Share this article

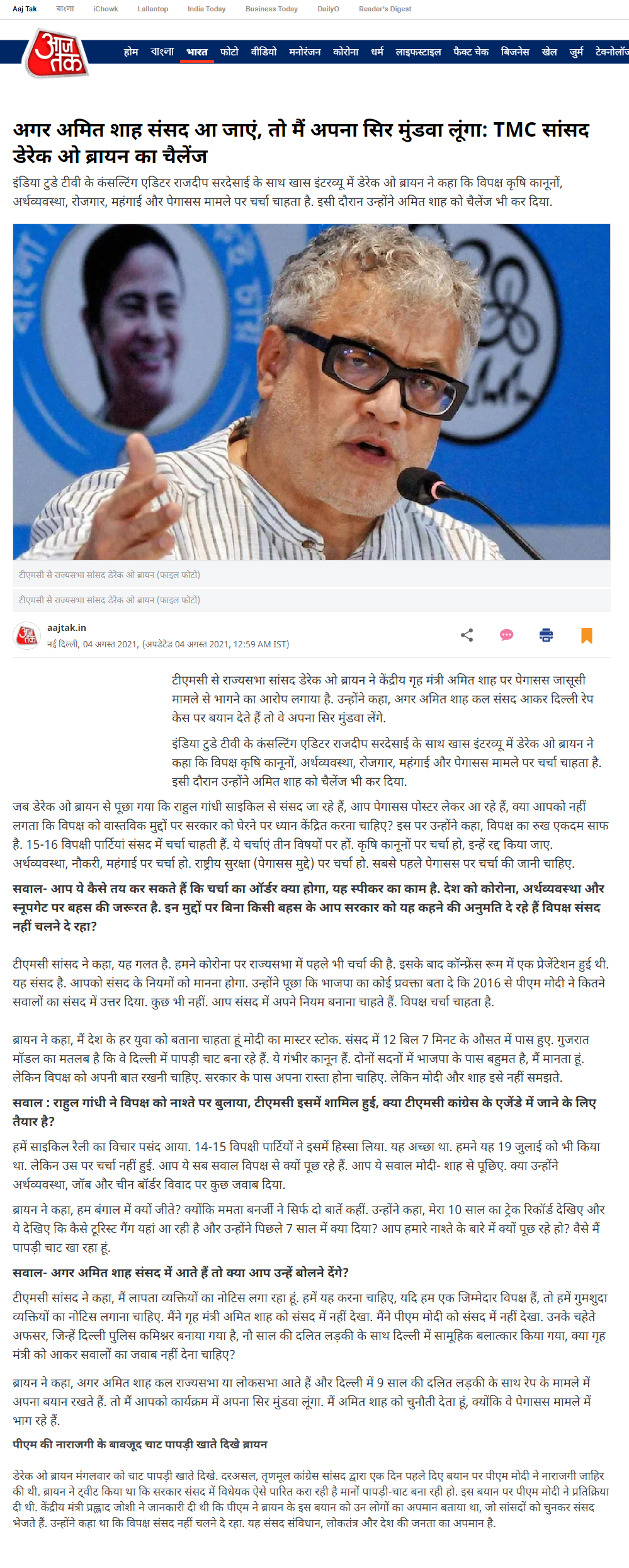467,635
